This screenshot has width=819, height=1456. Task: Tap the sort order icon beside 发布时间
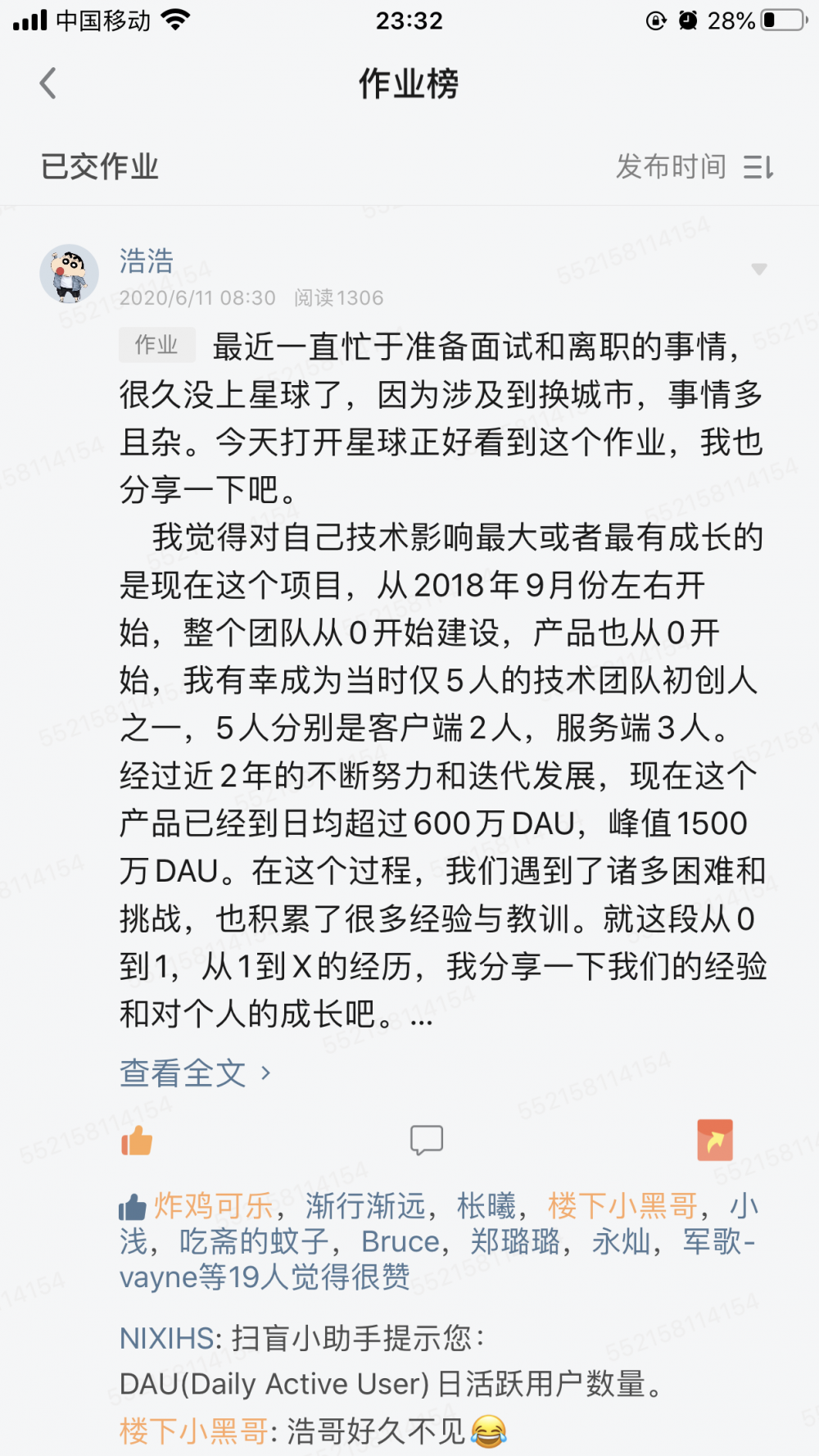(x=760, y=166)
